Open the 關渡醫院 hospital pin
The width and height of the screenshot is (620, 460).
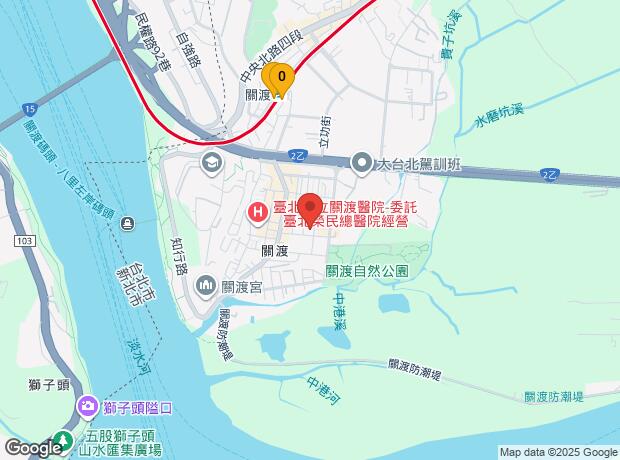pos(257,212)
